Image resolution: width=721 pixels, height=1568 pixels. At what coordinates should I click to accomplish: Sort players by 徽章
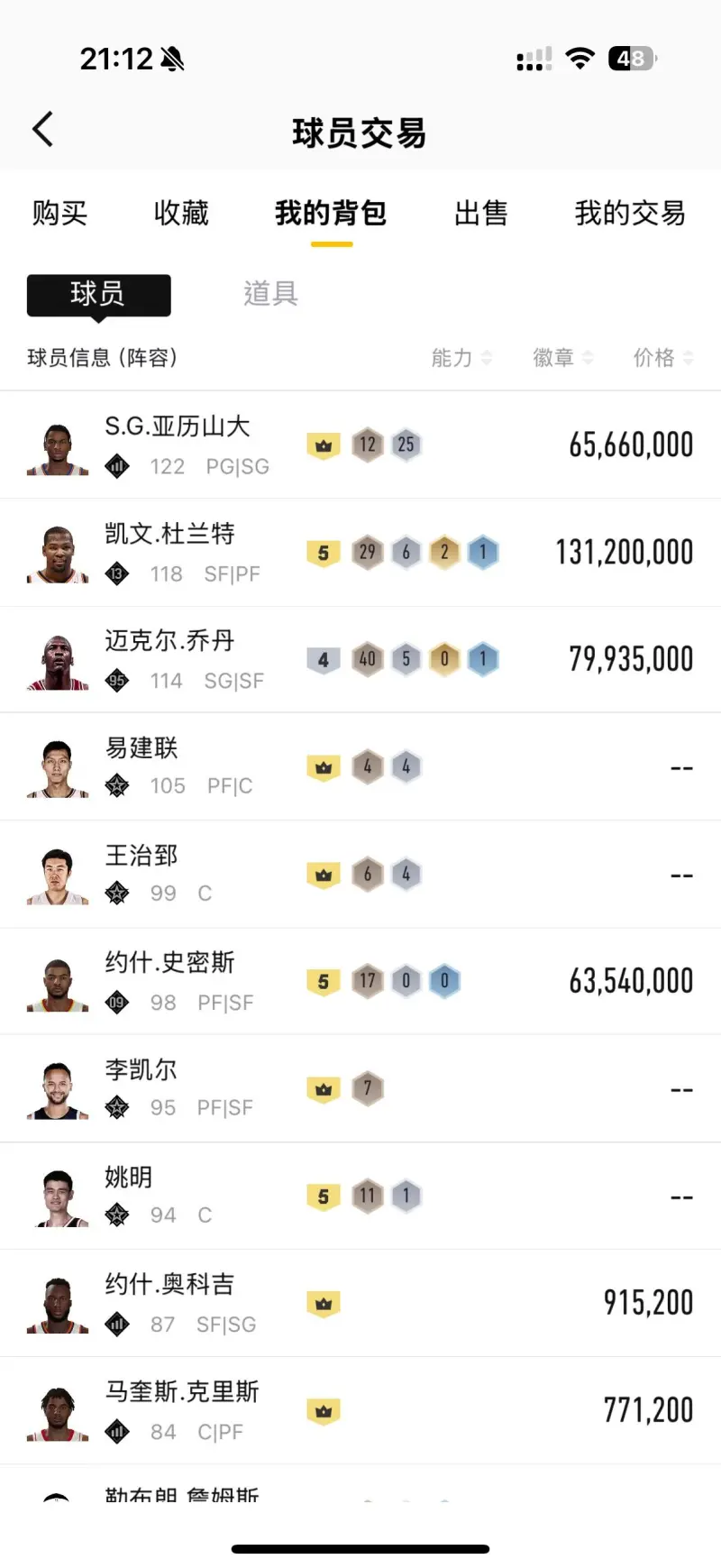tap(563, 358)
